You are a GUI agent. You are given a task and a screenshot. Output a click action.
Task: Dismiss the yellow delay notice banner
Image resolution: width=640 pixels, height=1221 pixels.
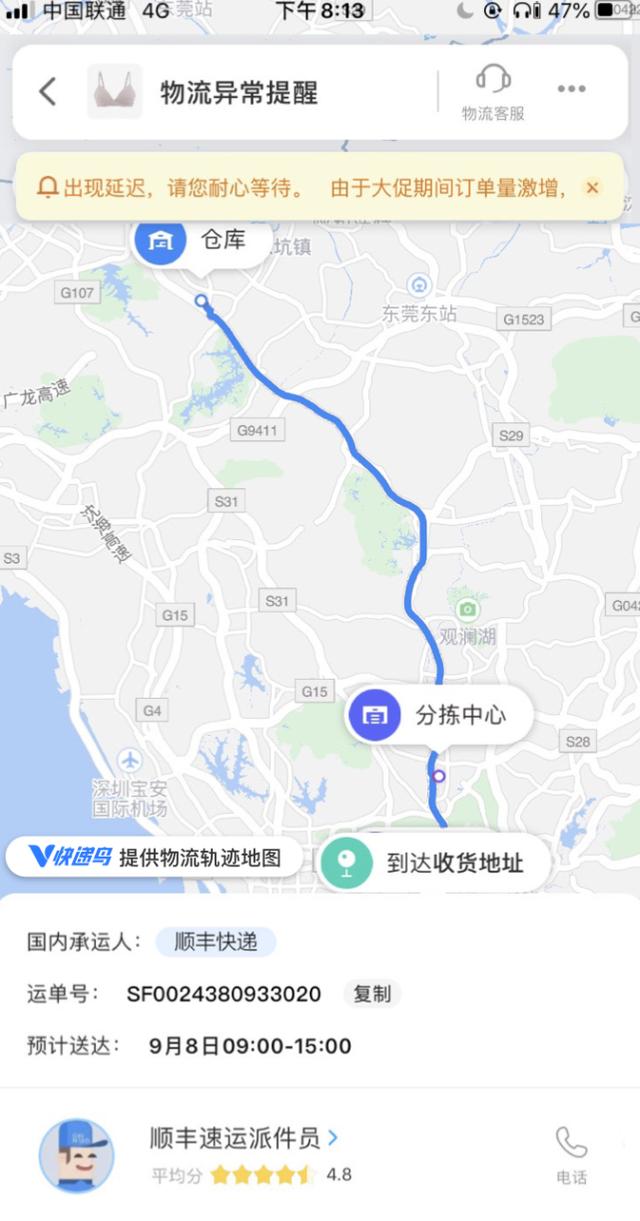(592, 187)
